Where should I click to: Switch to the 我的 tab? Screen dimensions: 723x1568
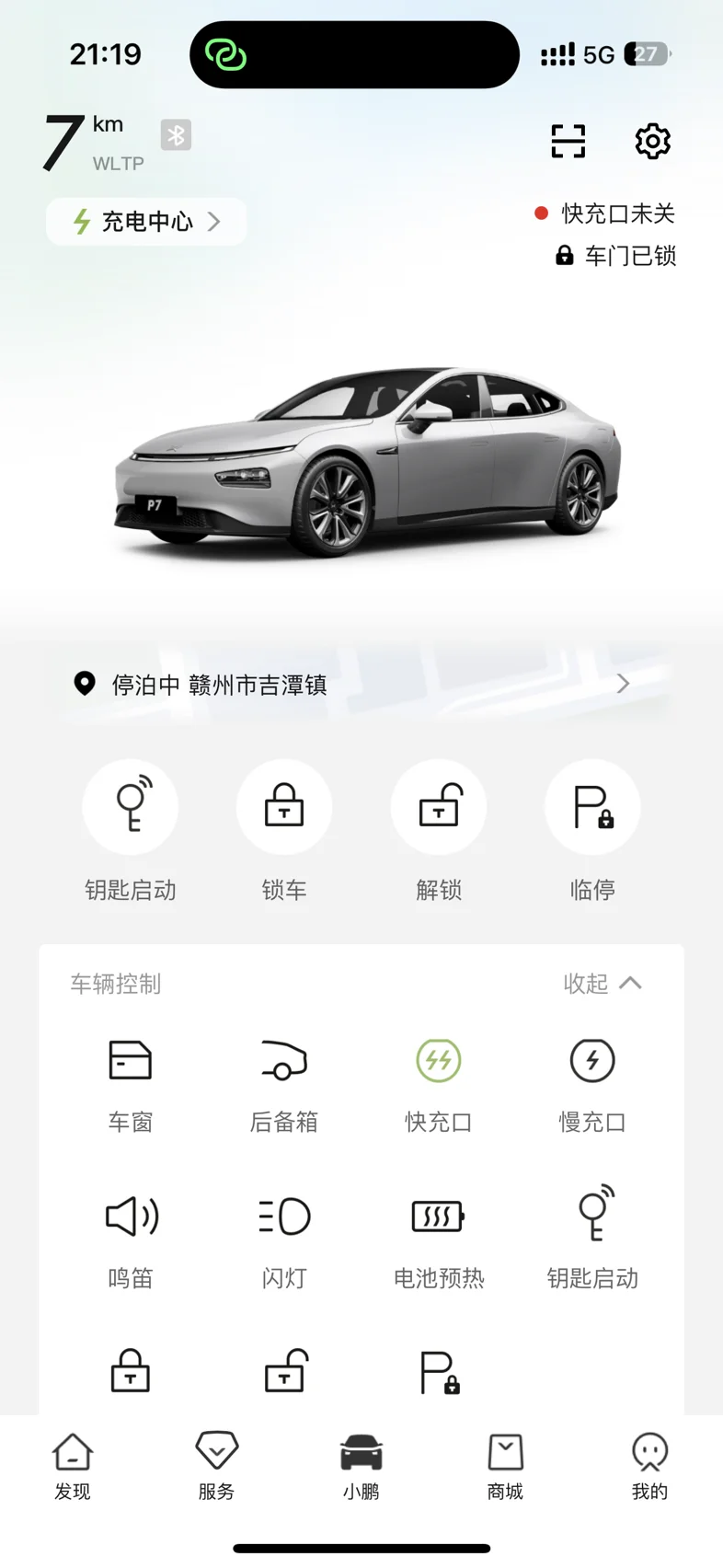point(649,1467)
